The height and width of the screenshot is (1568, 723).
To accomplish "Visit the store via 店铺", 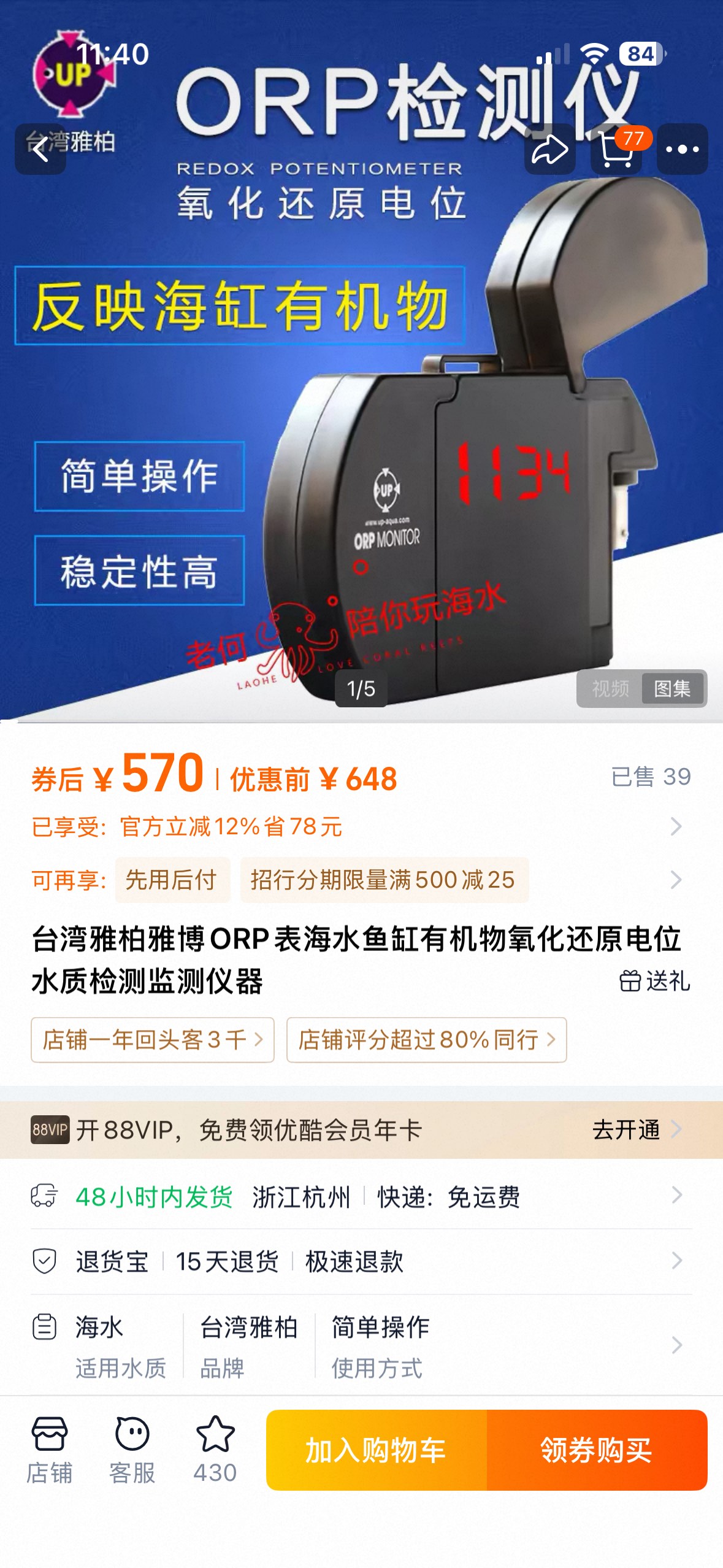I will (x=49, y=1450).
